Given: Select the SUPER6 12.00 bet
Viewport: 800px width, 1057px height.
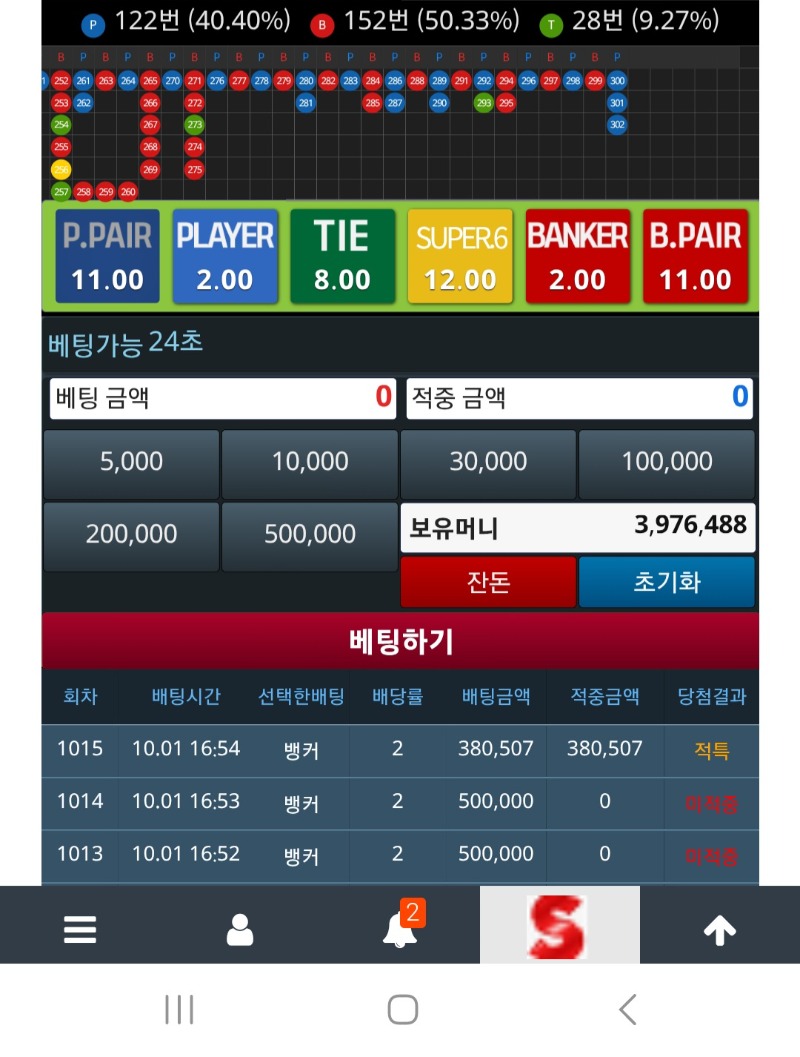Looking at the screenshot, I should [x=460, y=256].
